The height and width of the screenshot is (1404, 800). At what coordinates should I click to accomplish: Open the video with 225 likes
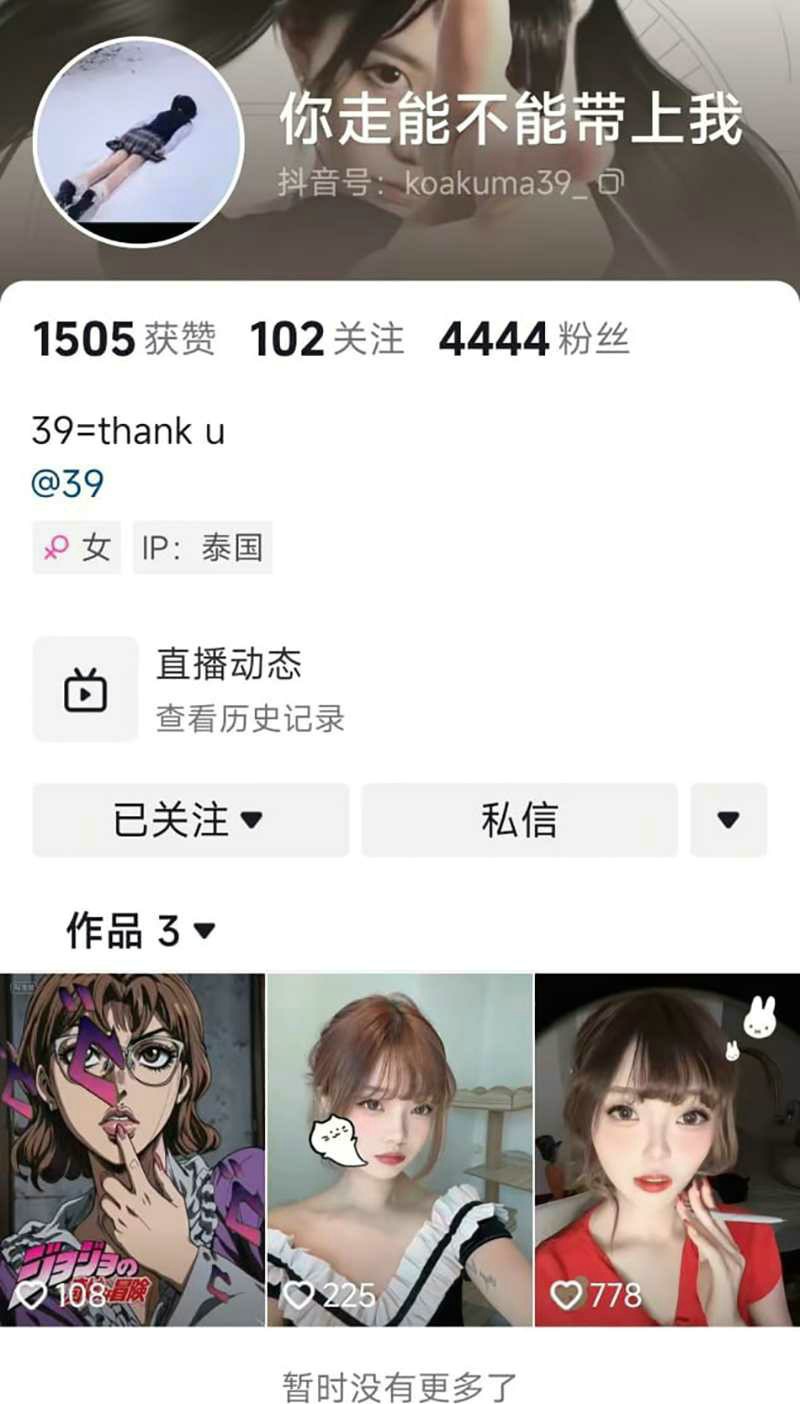click(400, 1150)
